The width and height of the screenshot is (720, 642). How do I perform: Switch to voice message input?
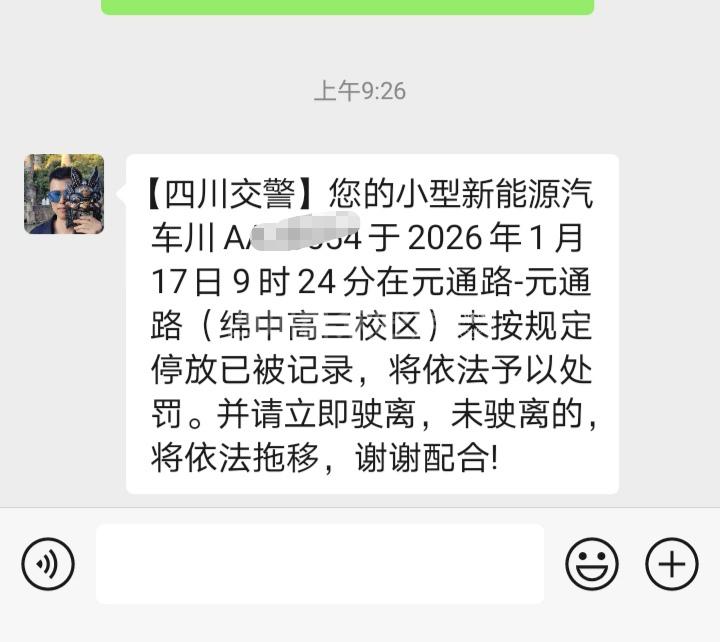tap(47, 564)
